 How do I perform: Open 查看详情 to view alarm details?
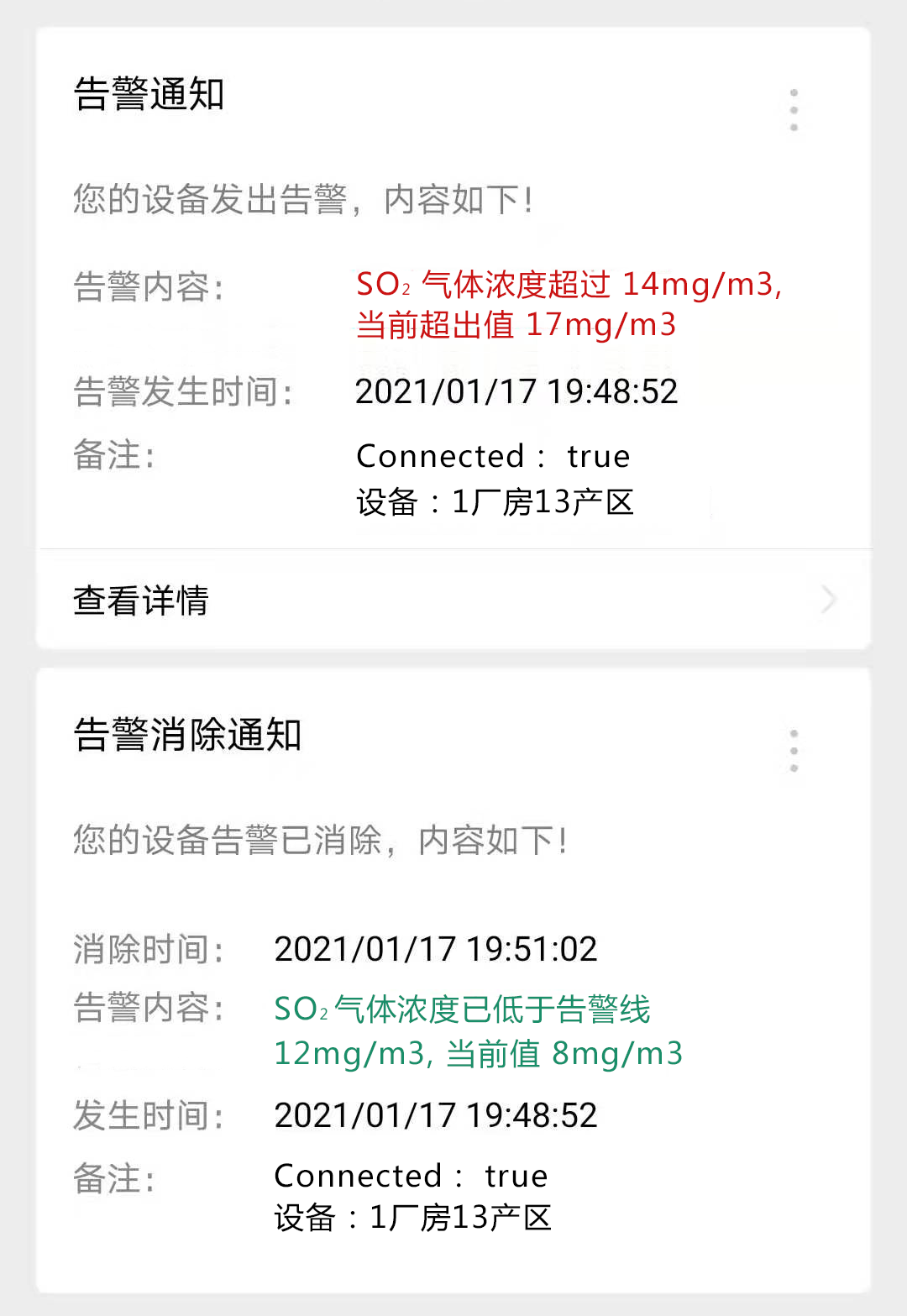141,600
